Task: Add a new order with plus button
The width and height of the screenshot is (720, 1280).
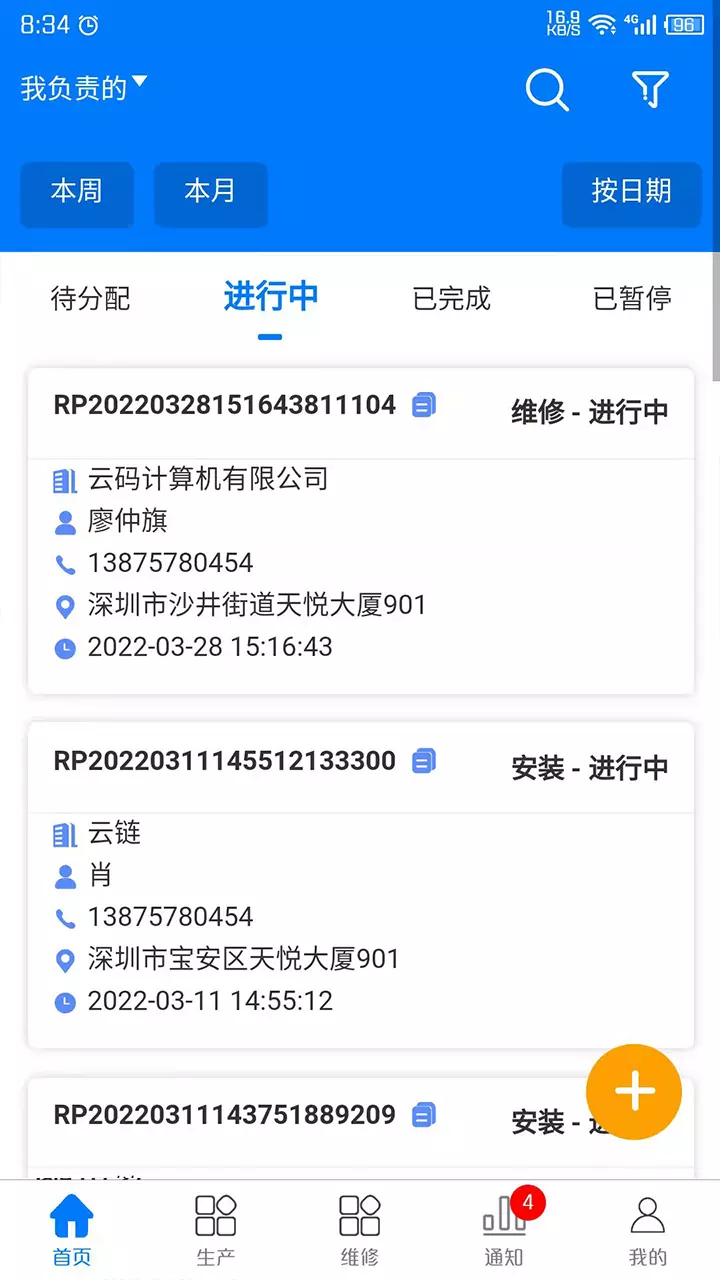Action: point(634,1092)
